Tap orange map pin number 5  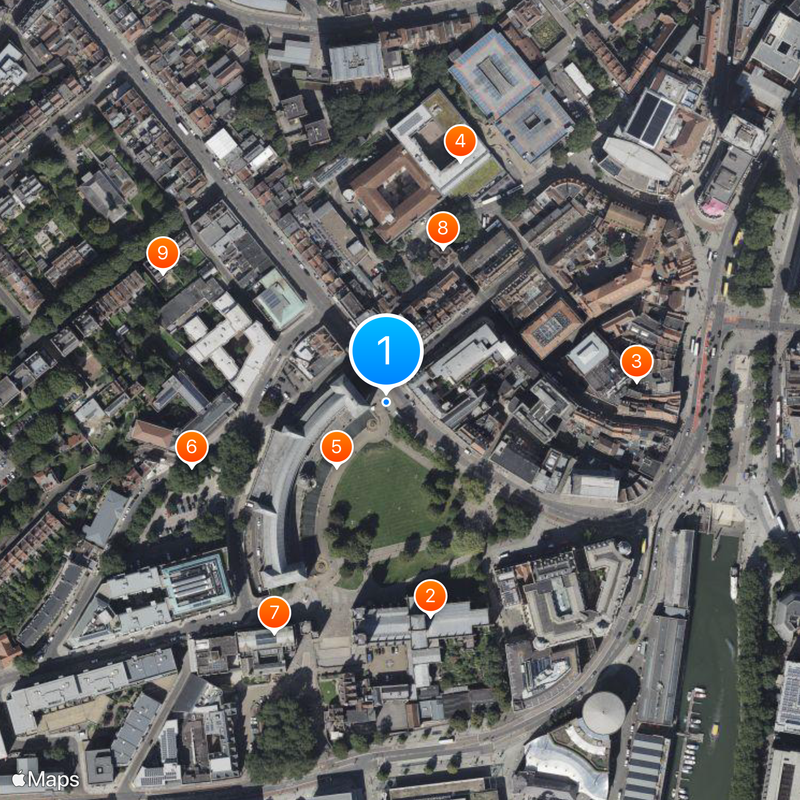click(336, 447)
